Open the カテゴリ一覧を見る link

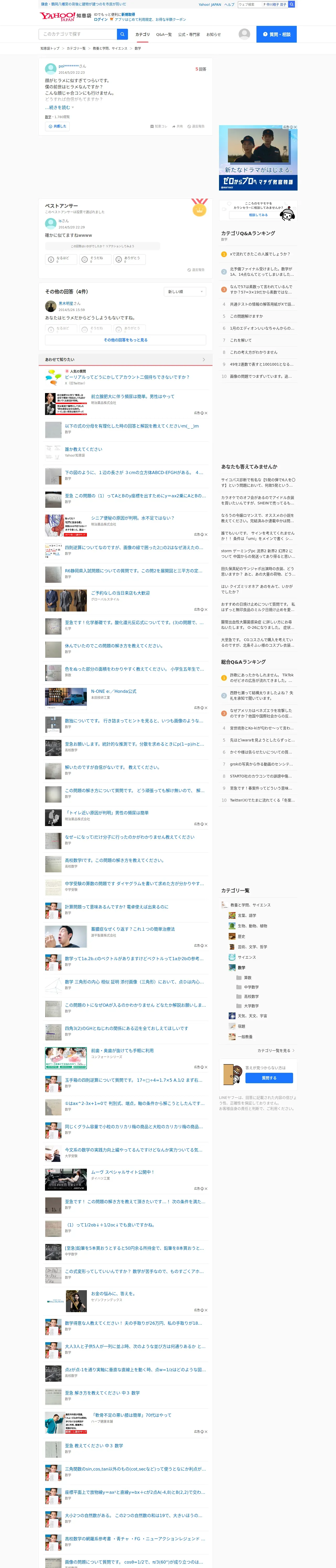pyautogui.click(x=276, y=1050)
